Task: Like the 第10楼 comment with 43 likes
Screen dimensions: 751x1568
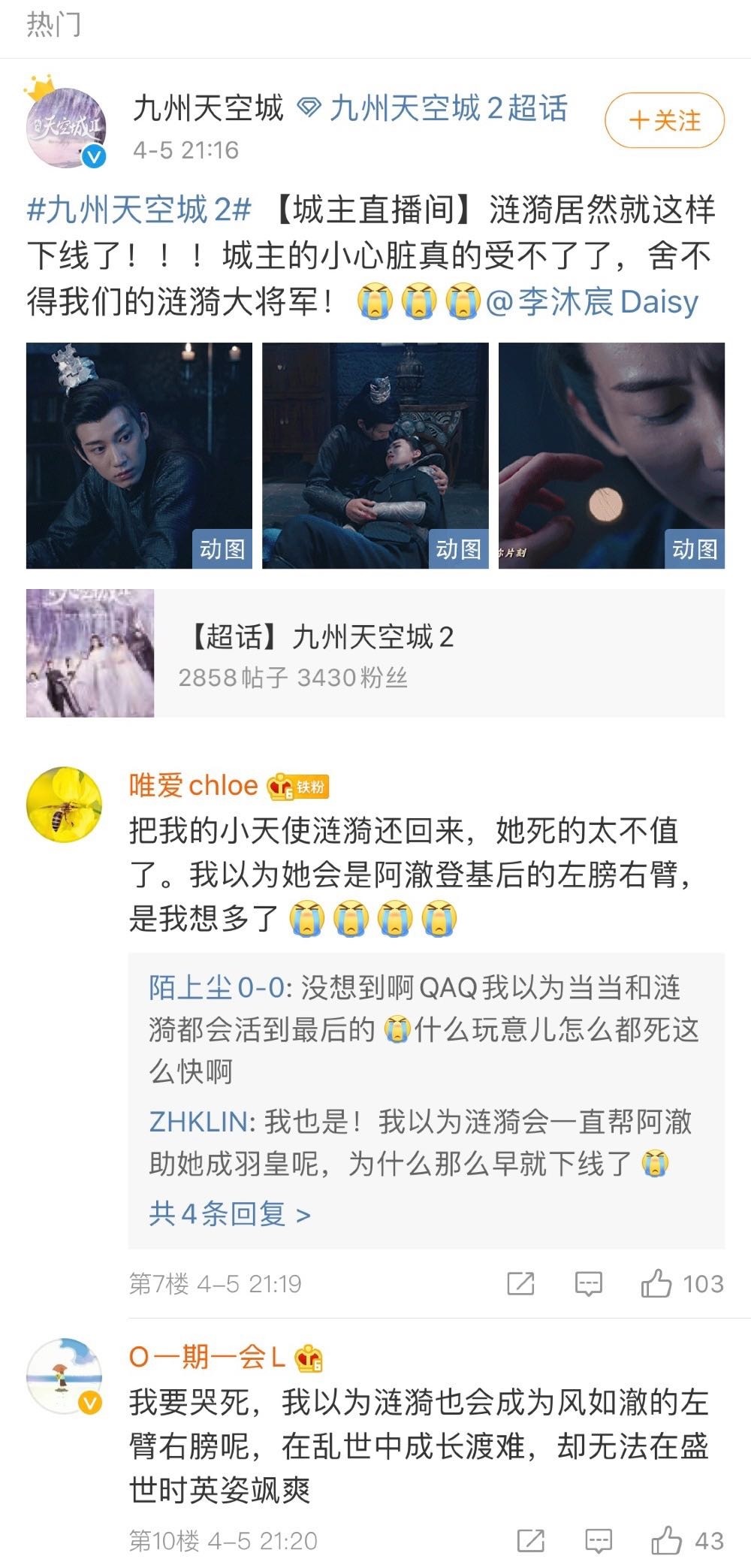Action: click(x=667, y=1542)
